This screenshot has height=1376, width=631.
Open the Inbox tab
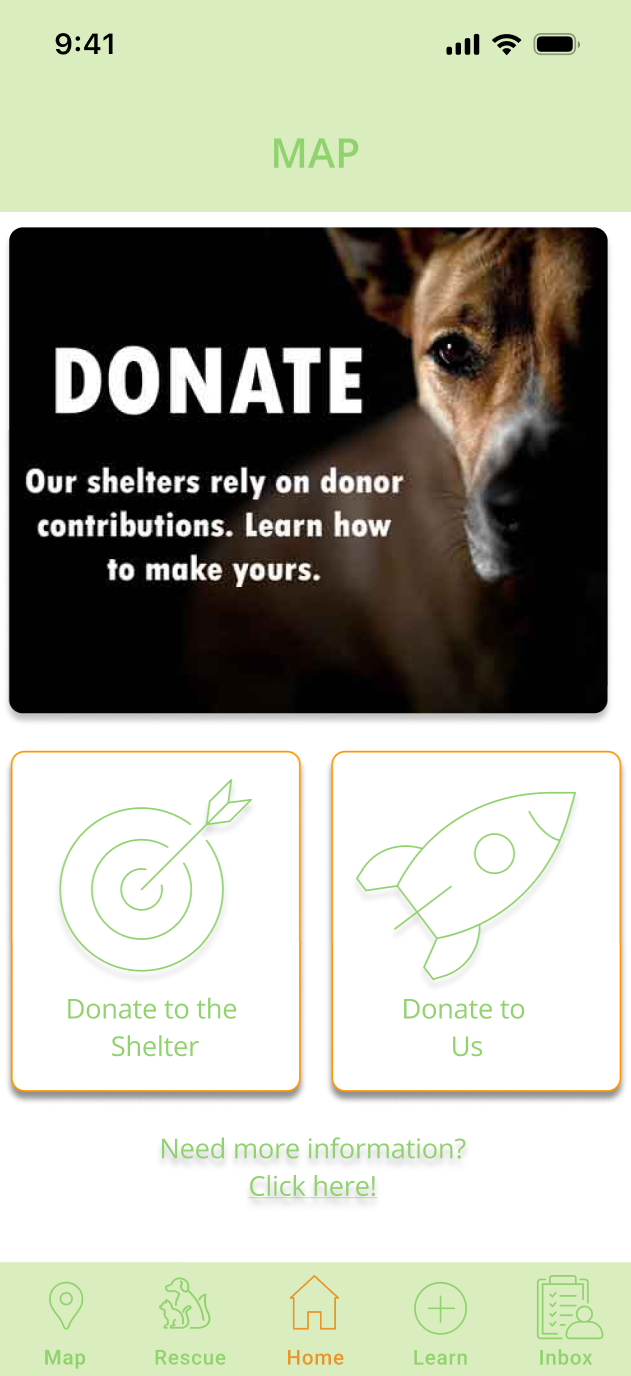pos(566,1322)
